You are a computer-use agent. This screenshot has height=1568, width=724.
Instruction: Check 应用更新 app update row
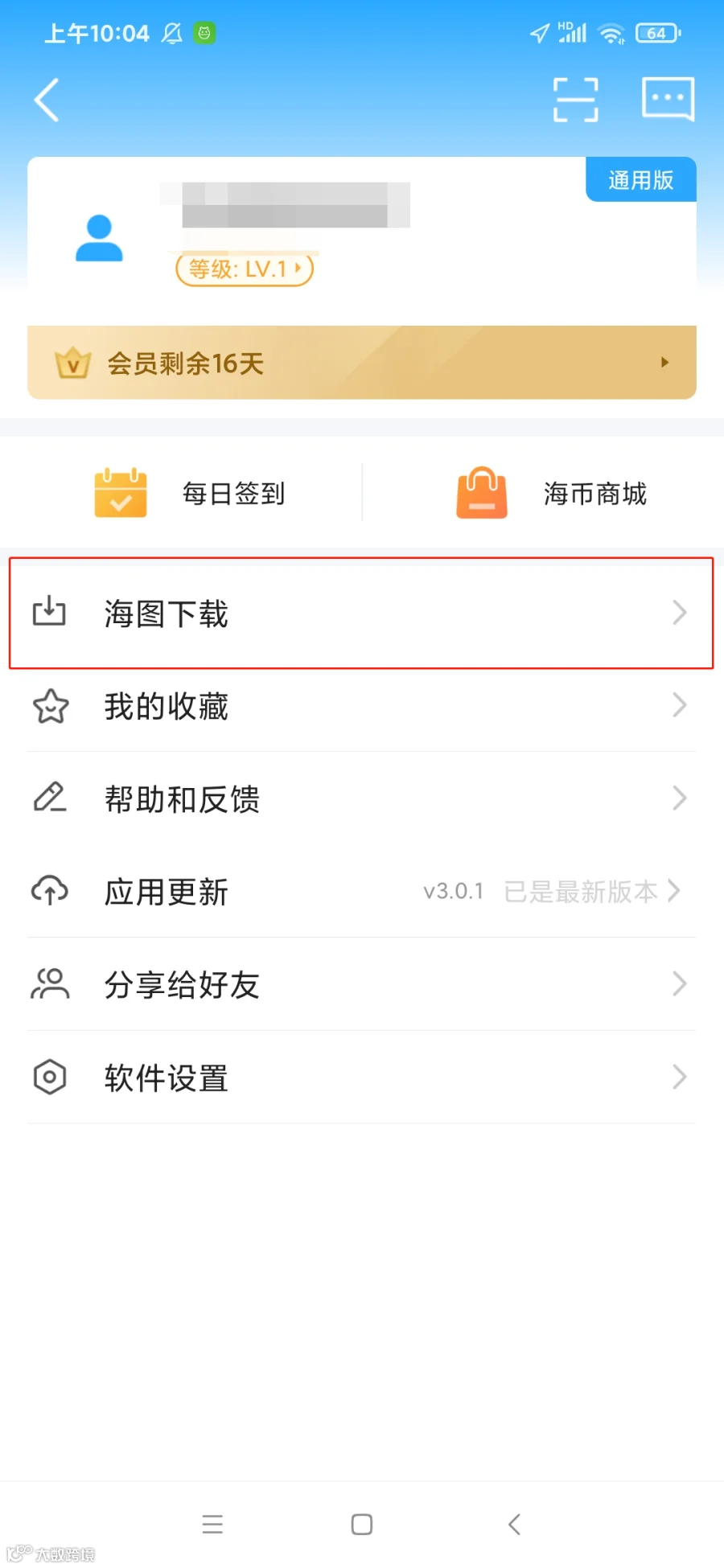[x=362, y=891]
